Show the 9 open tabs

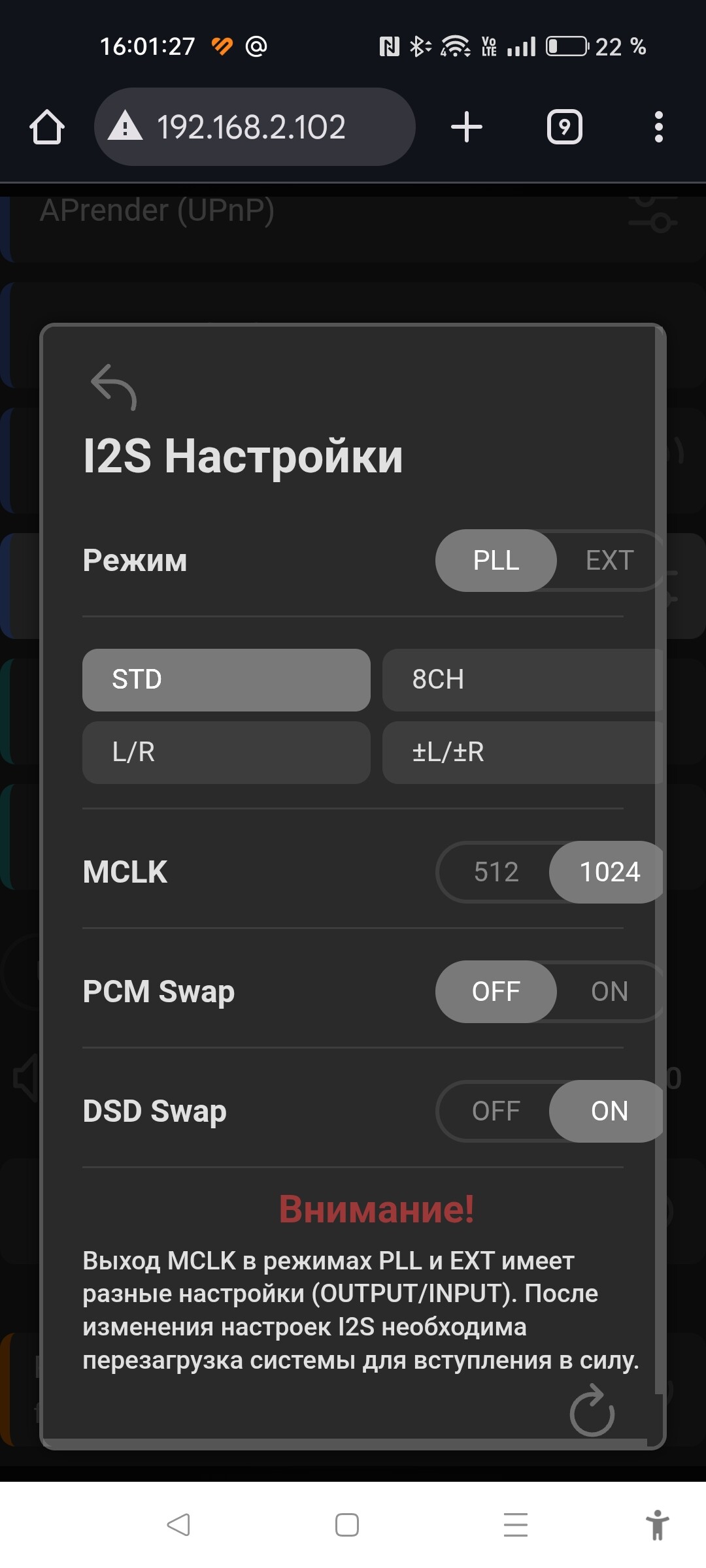pos(564,127)
